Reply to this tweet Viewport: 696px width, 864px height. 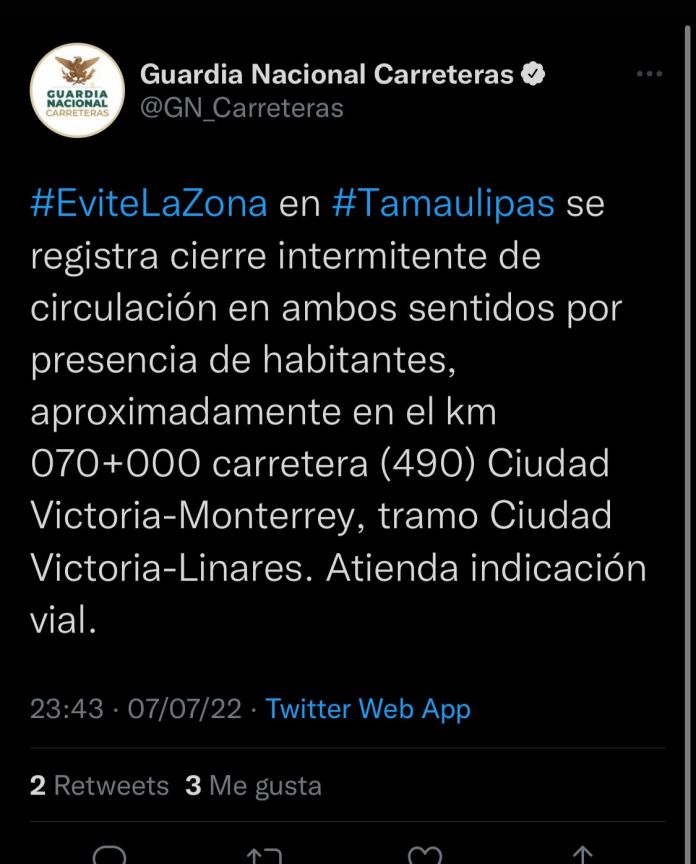tap(109, 856)
